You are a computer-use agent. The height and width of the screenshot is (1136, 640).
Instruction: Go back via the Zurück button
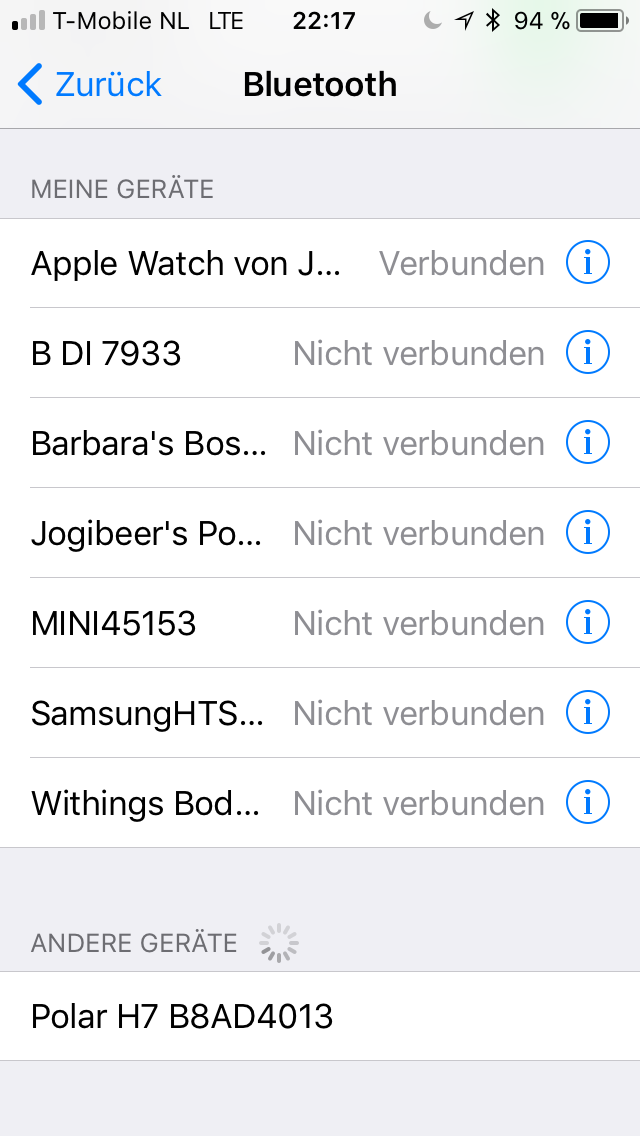[90, 85]
